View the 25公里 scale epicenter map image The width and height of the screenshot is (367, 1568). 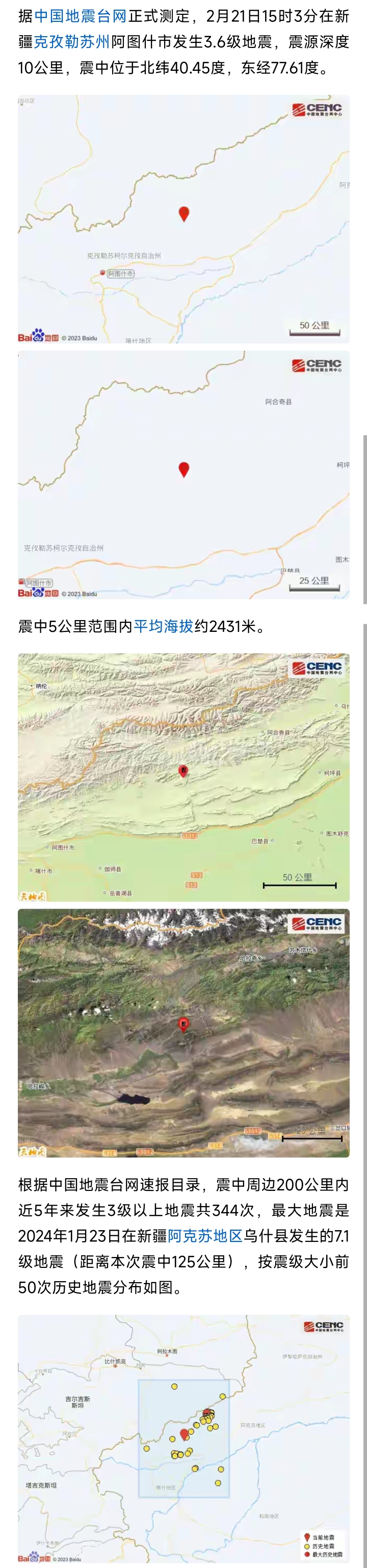point(183,475)
